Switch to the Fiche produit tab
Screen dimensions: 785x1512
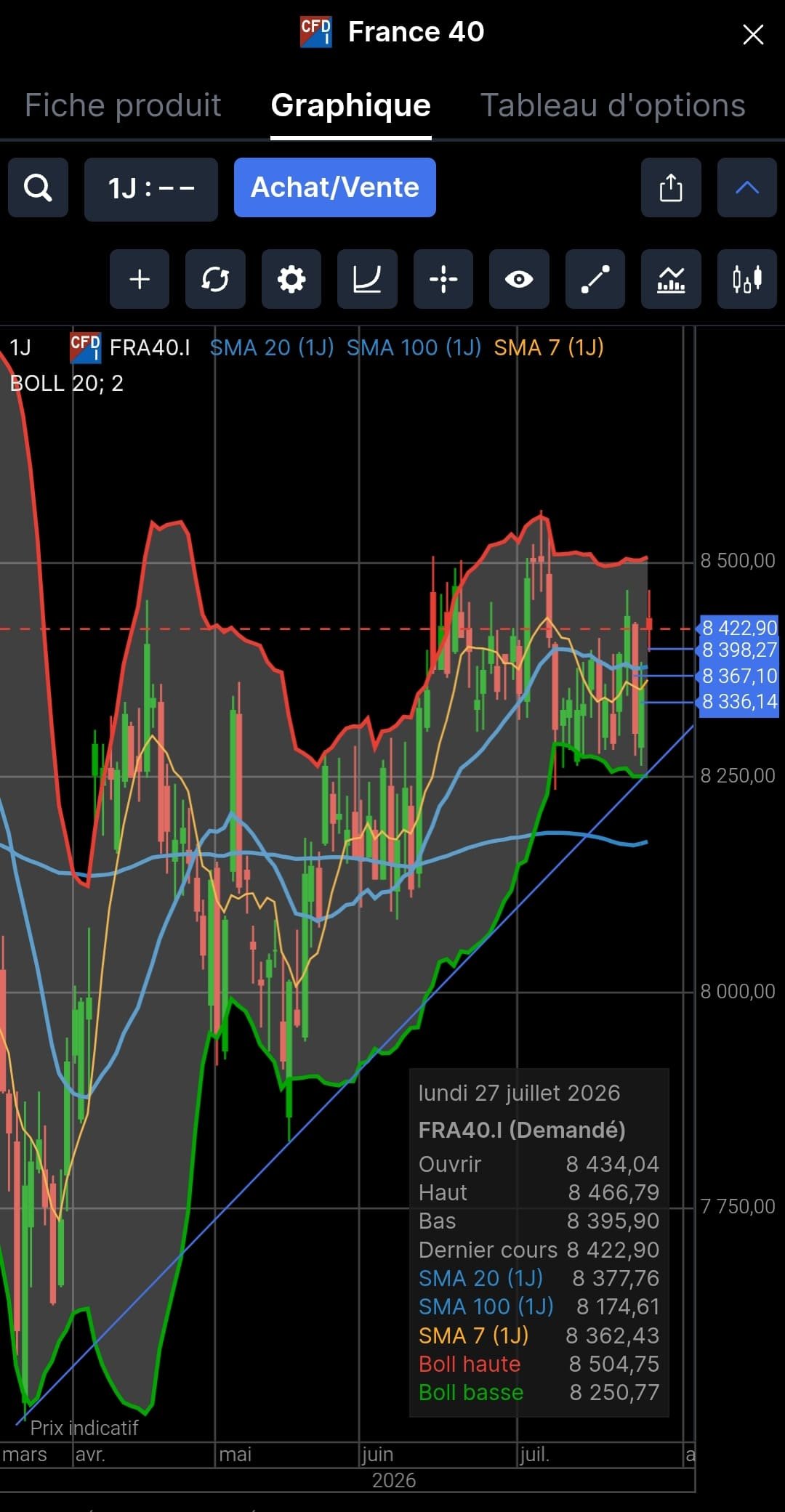[123, 105]
